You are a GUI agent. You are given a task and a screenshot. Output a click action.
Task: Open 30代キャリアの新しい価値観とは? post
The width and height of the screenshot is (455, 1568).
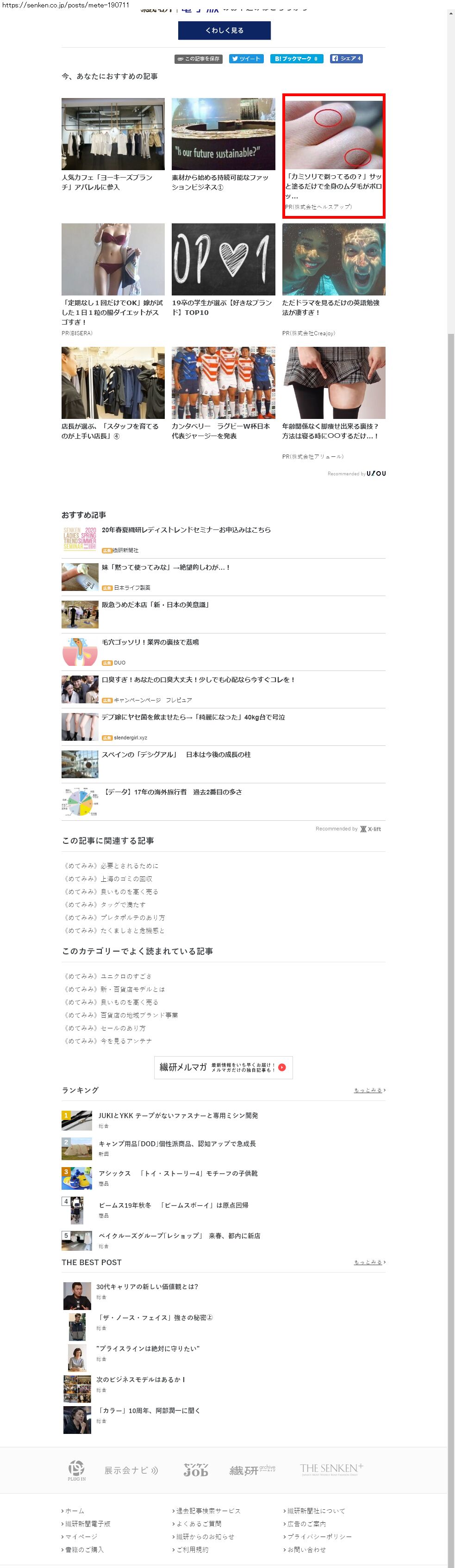point(147,1287)
